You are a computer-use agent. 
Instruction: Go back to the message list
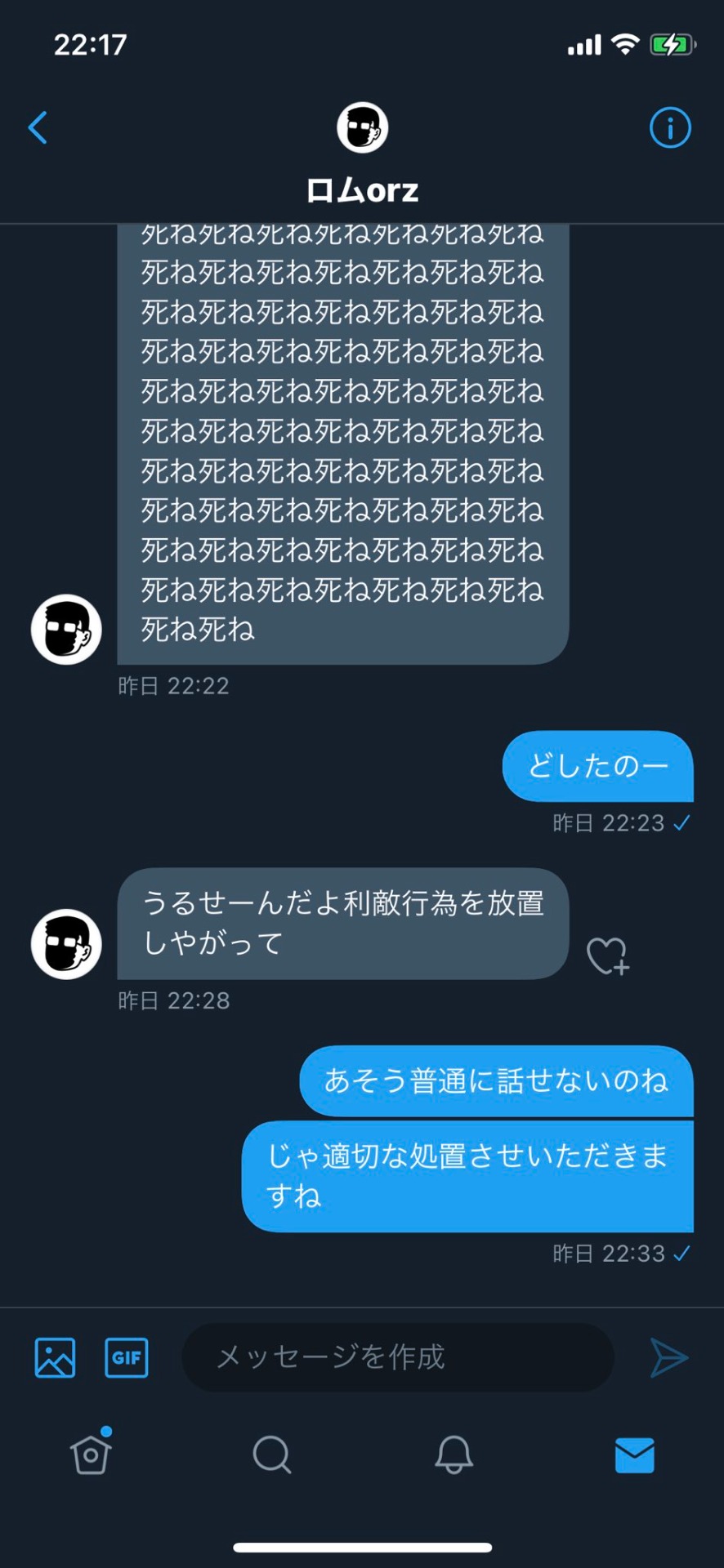pos(38,128)
